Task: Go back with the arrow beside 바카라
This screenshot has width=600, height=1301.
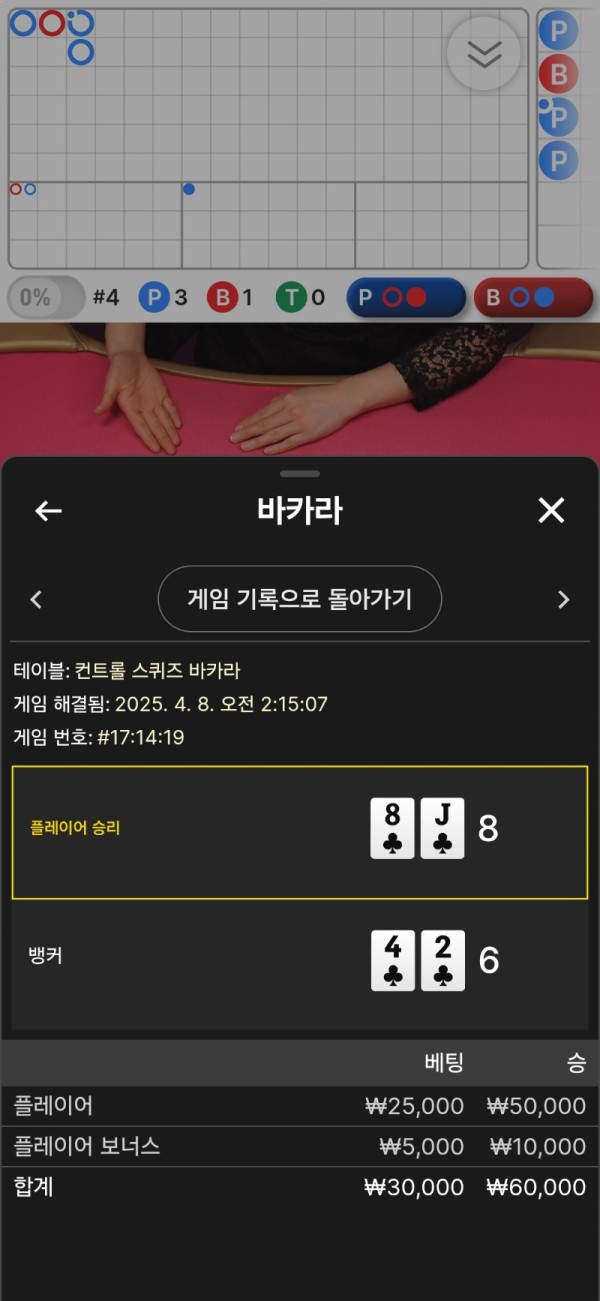Action: 48,511
